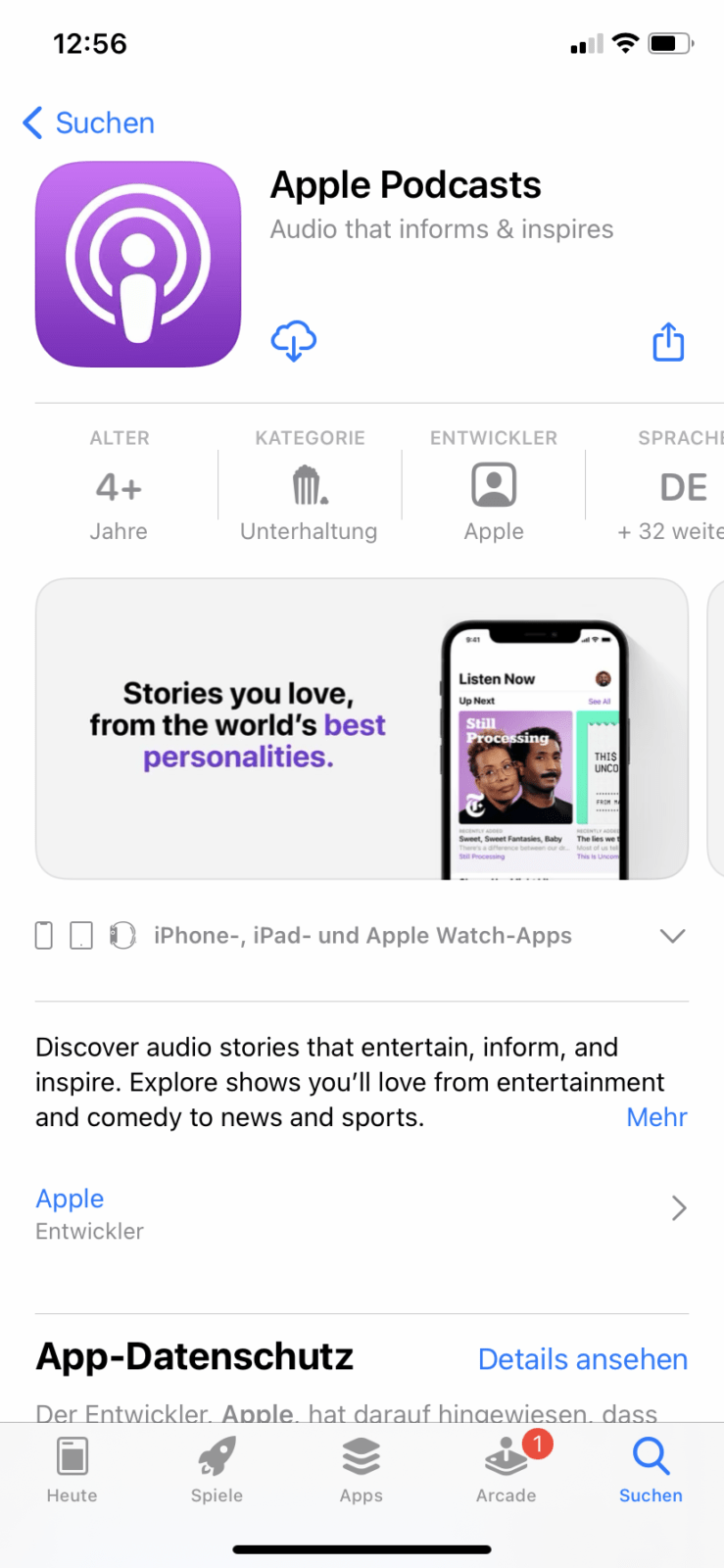Download Apple Podcasts via cloud icon
The image size is (724, 1568).
tap(294, 342)
